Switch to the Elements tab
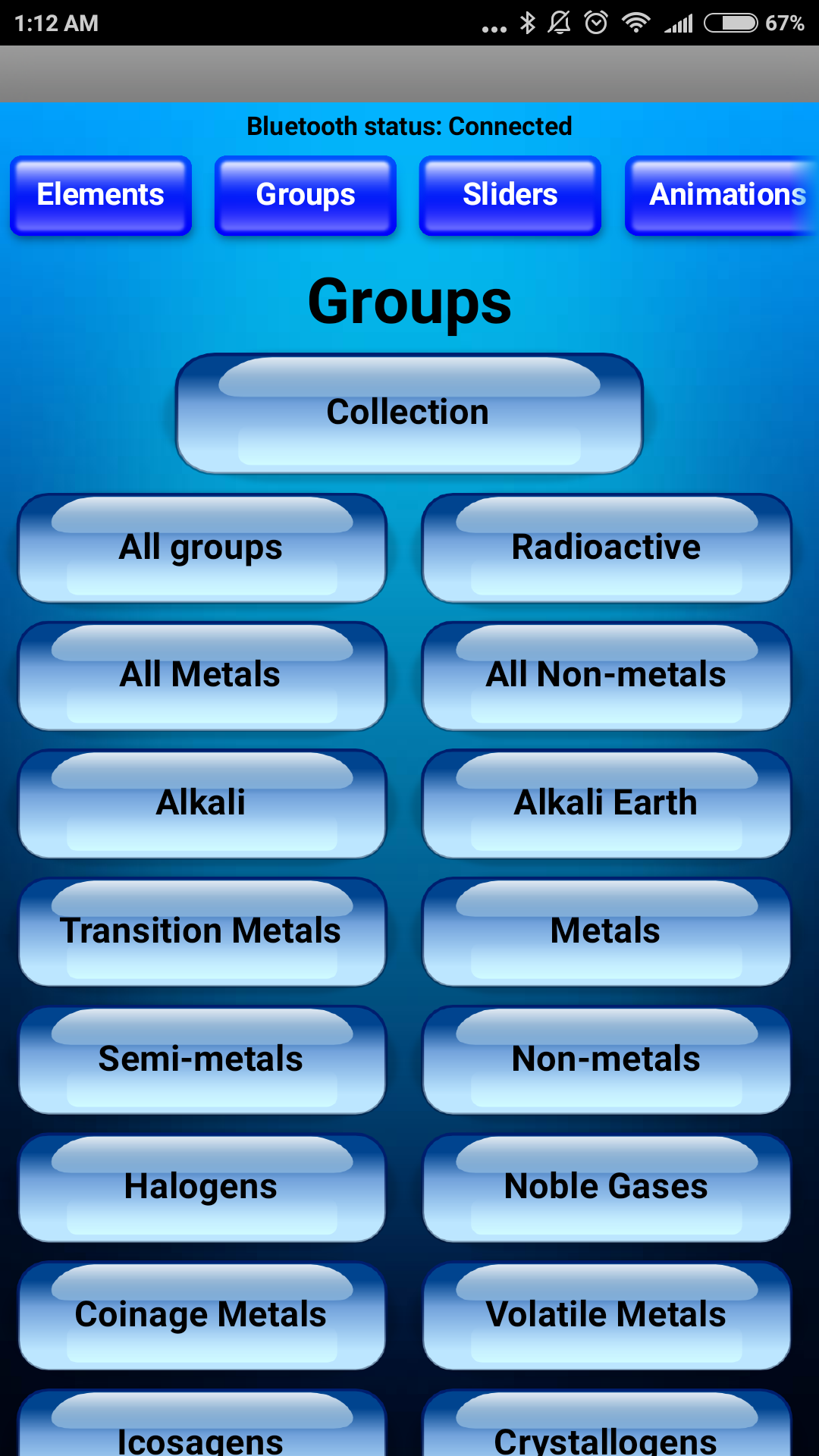 [101, 196]
